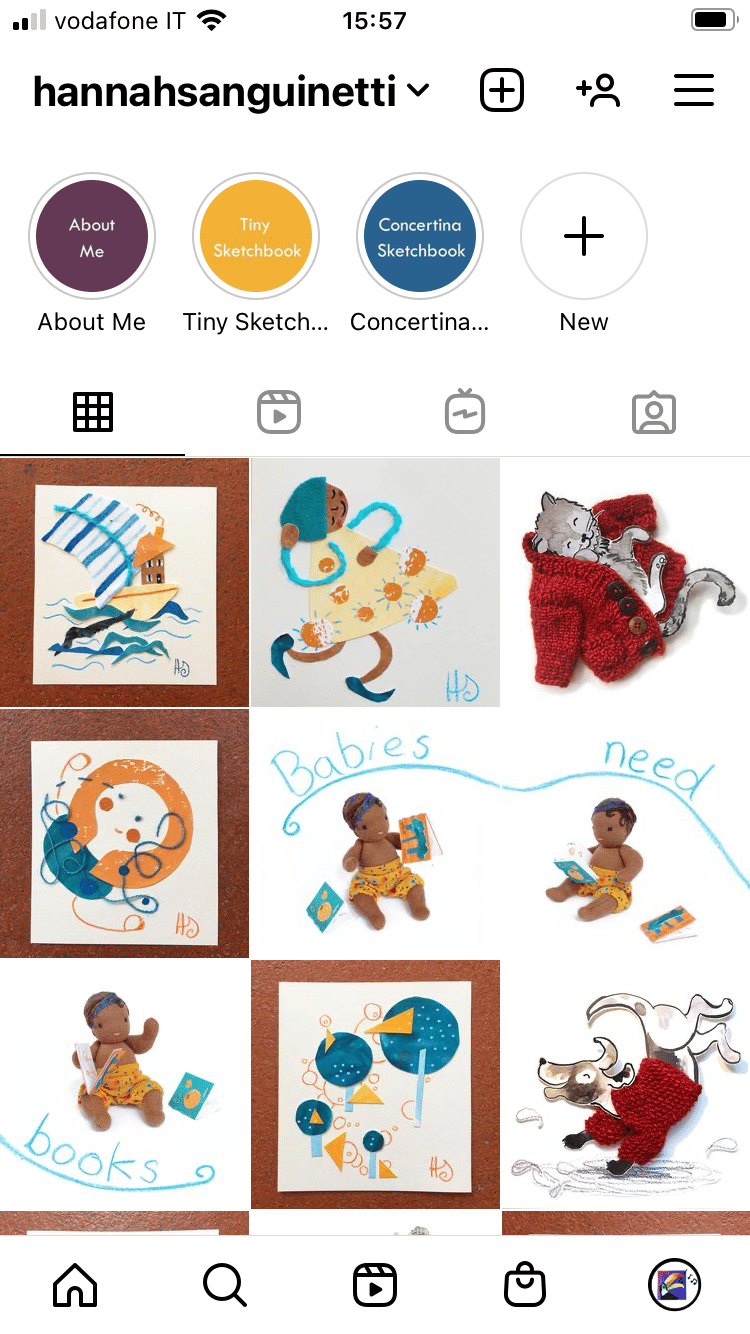Open the orange moon face artwork post
Image resolution: width=750 pixels, height=1334 pixels.
tap(124, 833)
